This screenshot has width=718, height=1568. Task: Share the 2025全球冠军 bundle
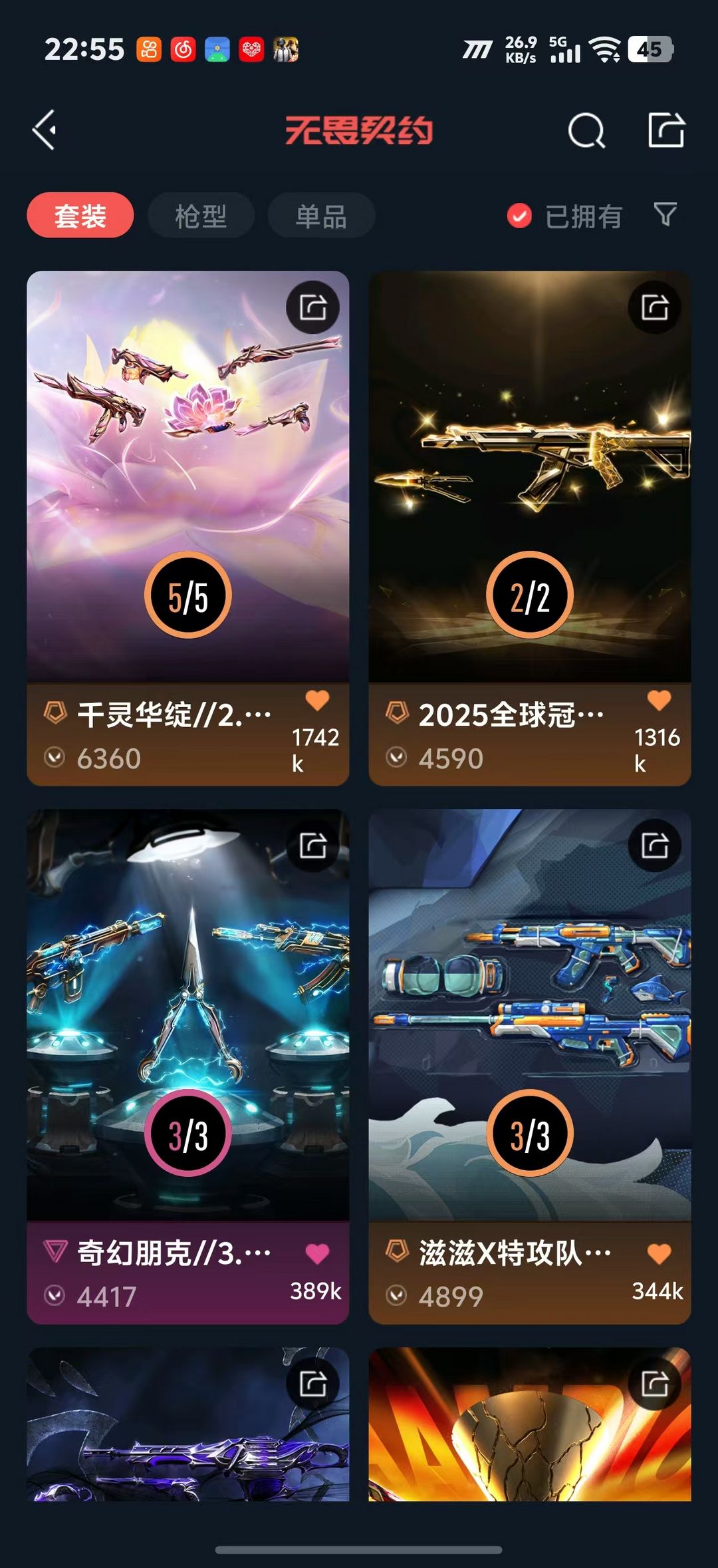tap(655, 307)
